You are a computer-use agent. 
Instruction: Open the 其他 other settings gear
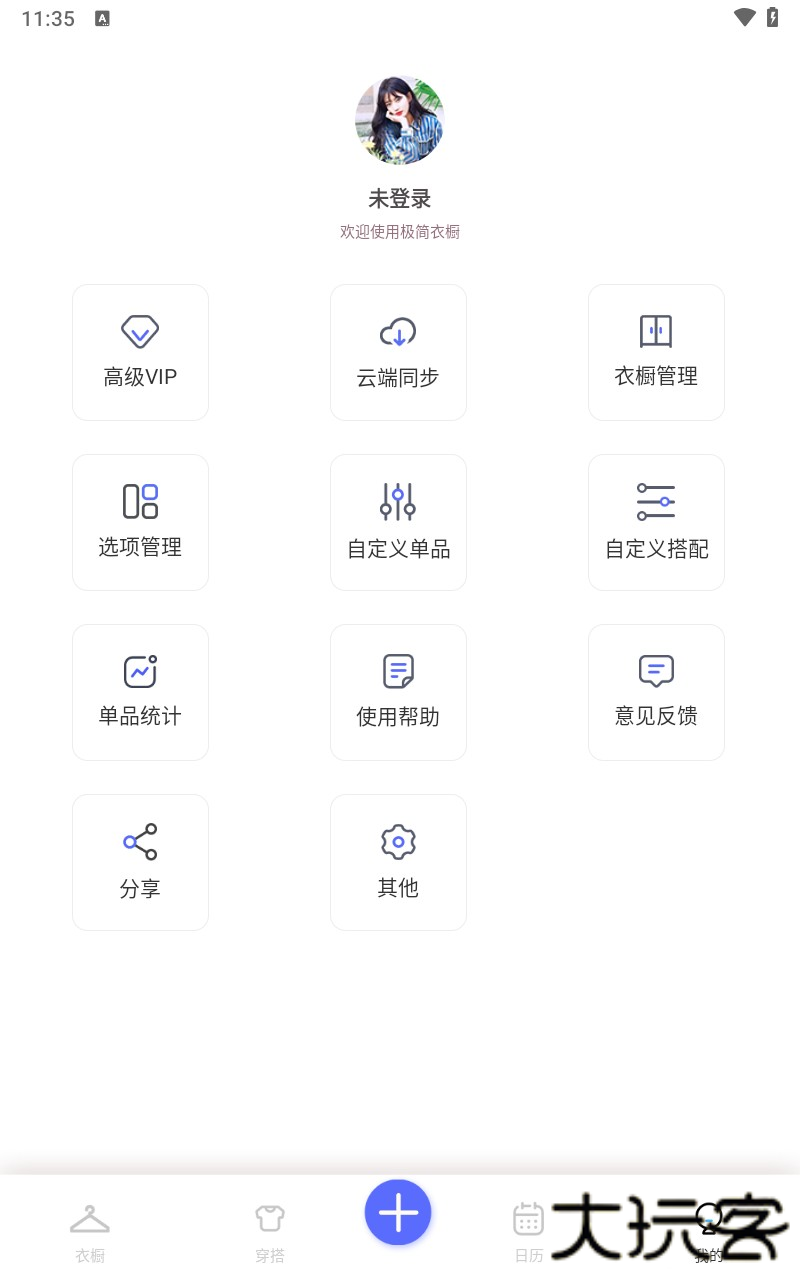[x=398, y=841]
